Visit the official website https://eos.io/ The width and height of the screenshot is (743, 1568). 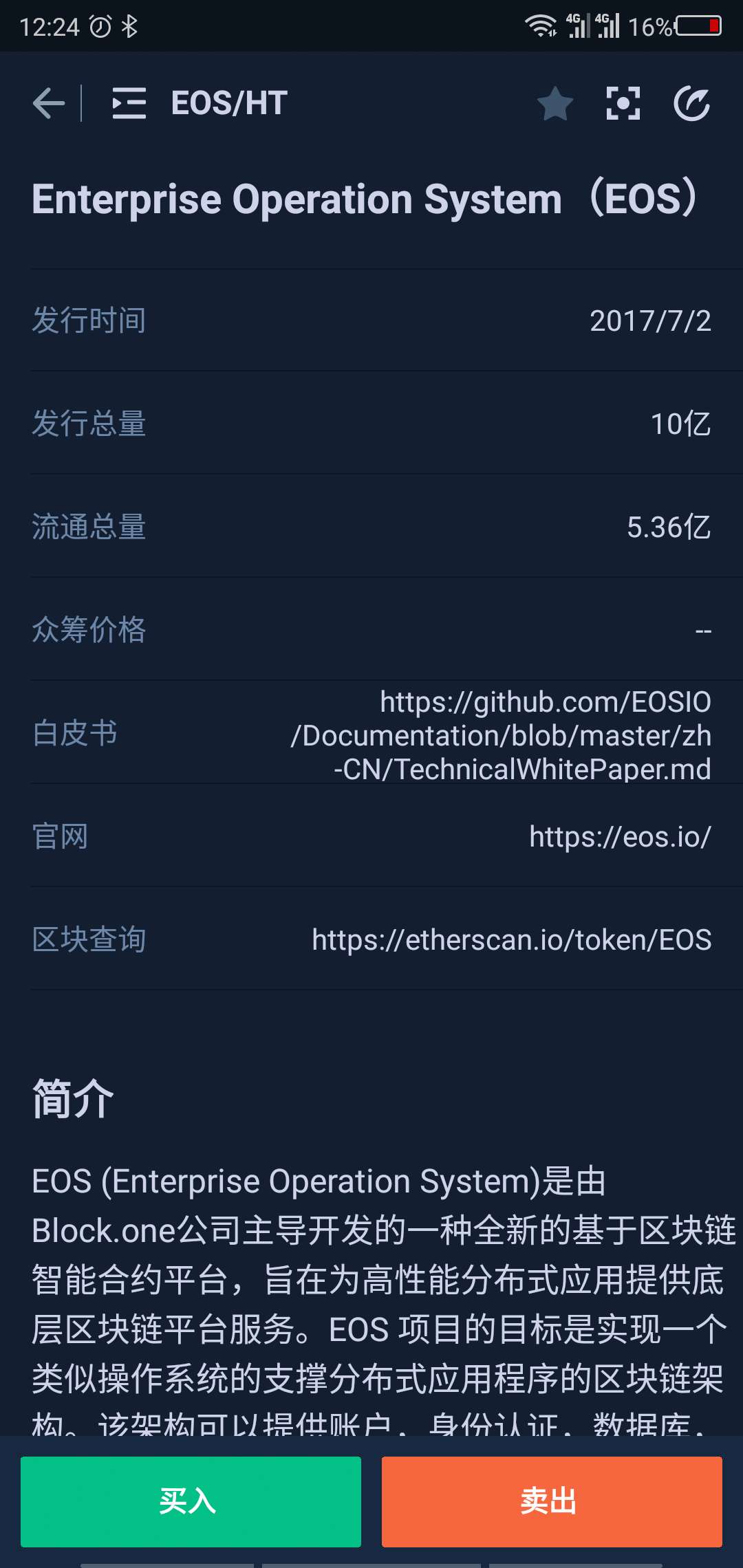[620, 837]
